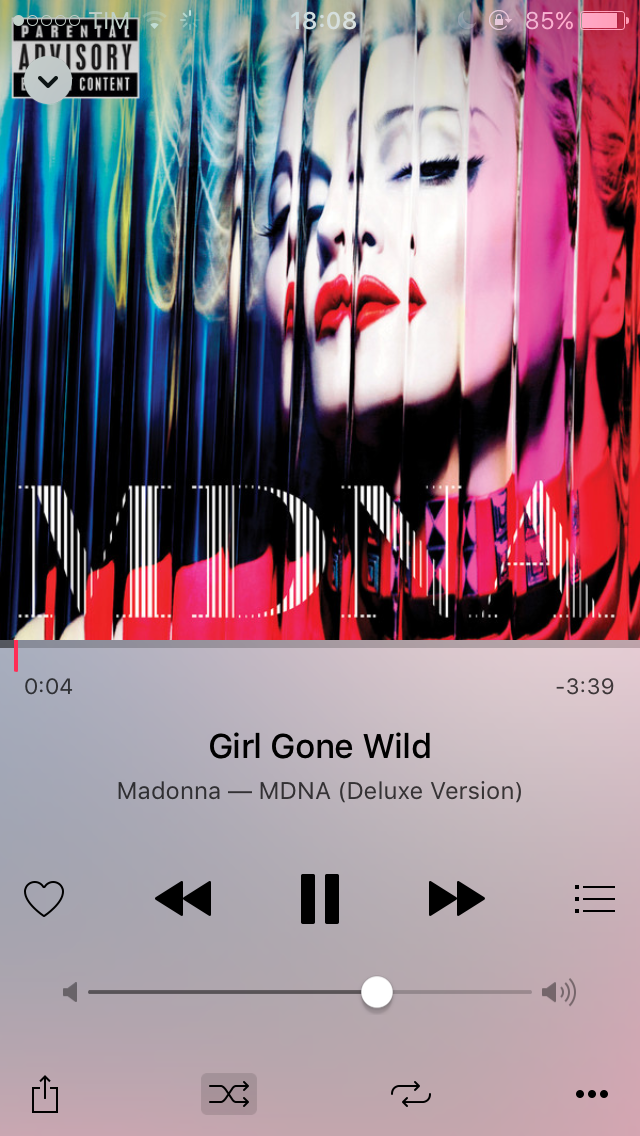Skip to the next track
Viewport: 640px width, 1136px height.
pos(456,898)
